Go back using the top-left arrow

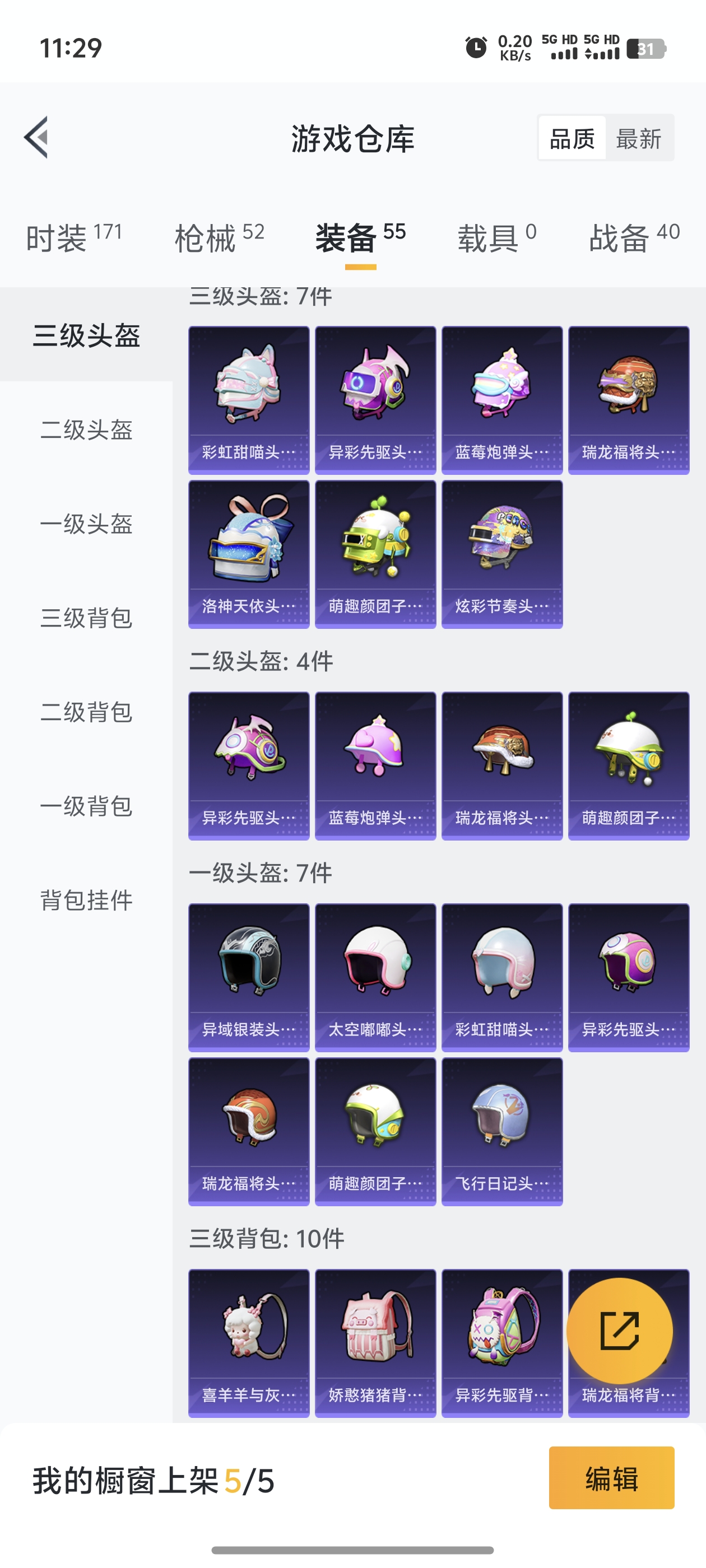pyautogui.click(x=36, y=138)
